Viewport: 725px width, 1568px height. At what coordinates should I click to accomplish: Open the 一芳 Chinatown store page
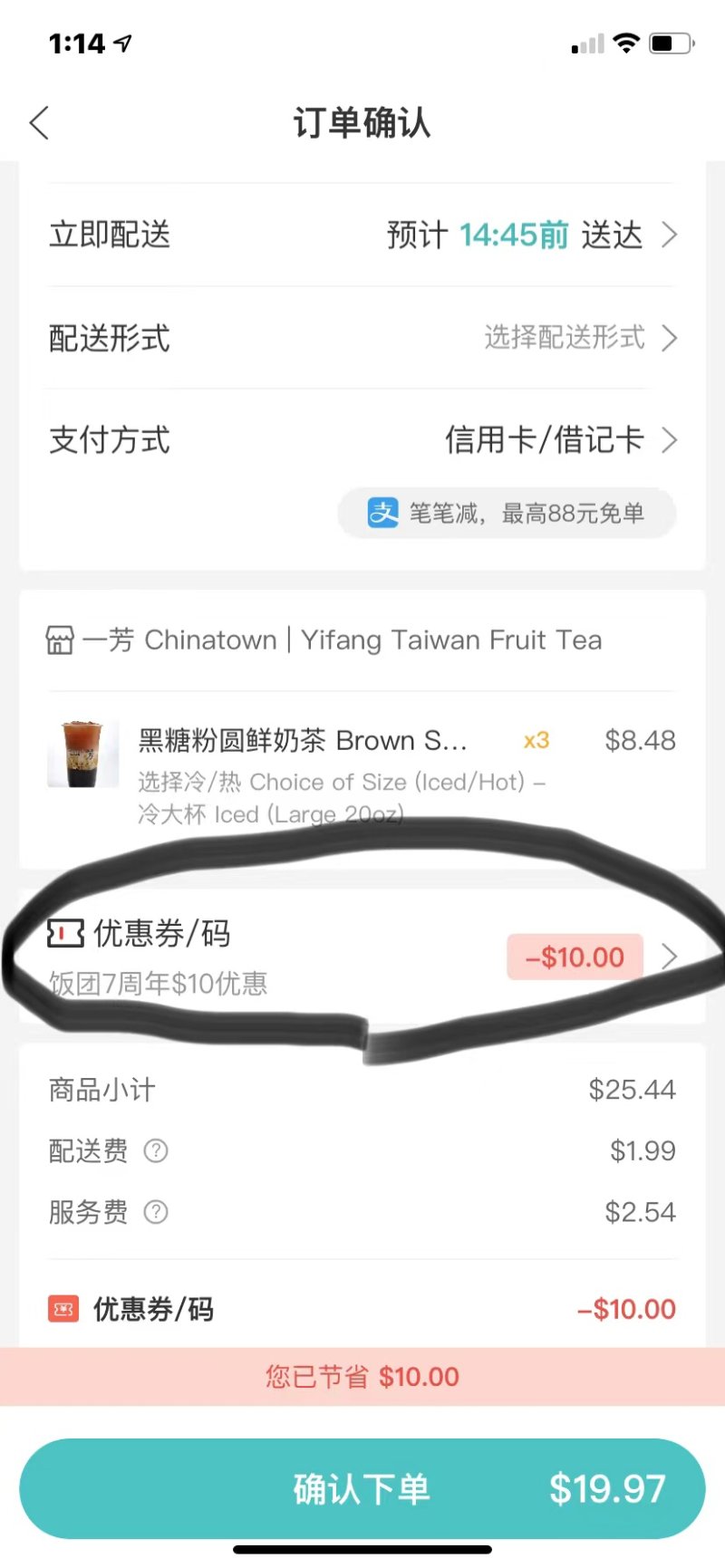[x=324, y=640]
